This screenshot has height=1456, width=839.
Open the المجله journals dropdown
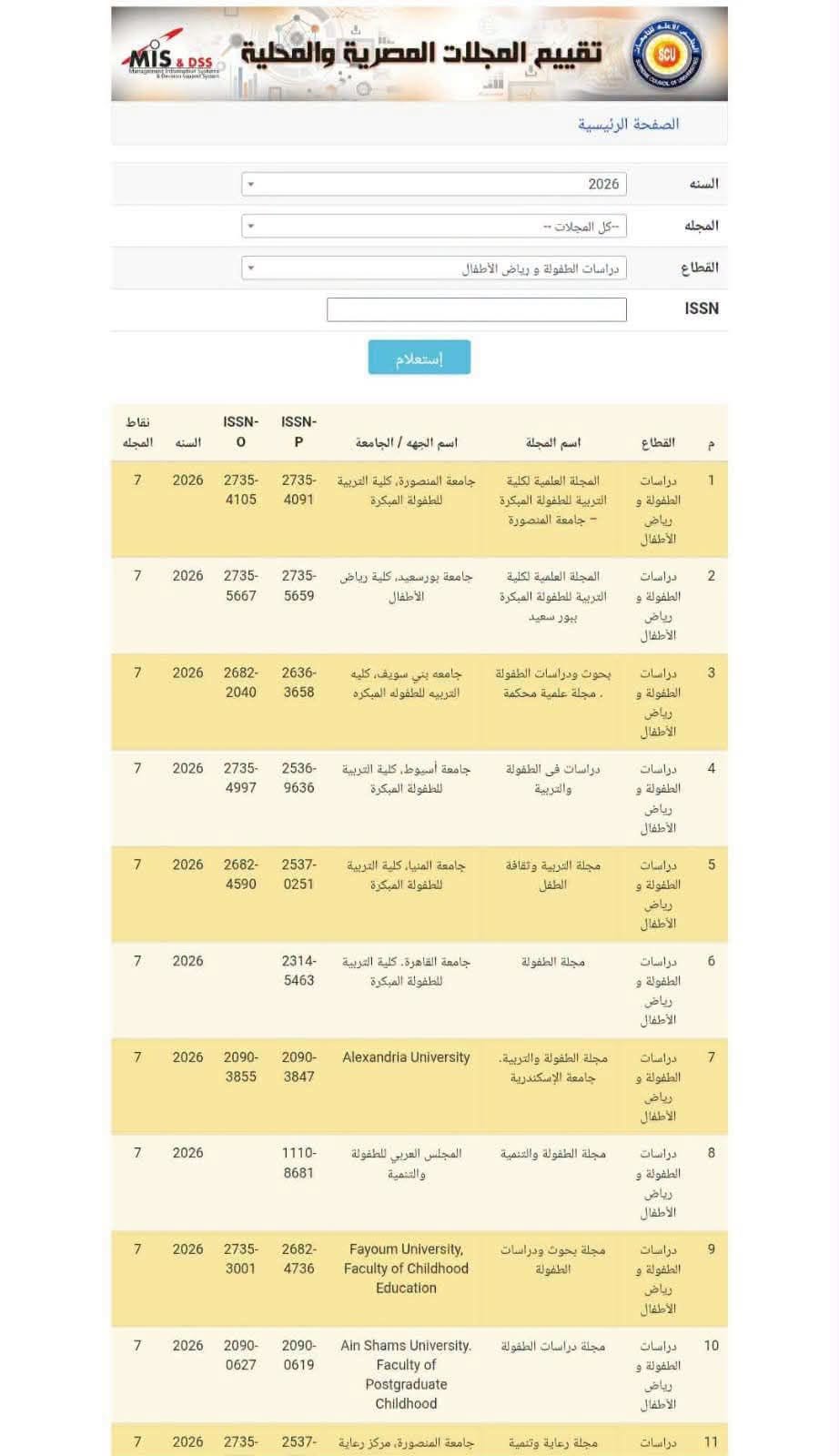point(434,226)
